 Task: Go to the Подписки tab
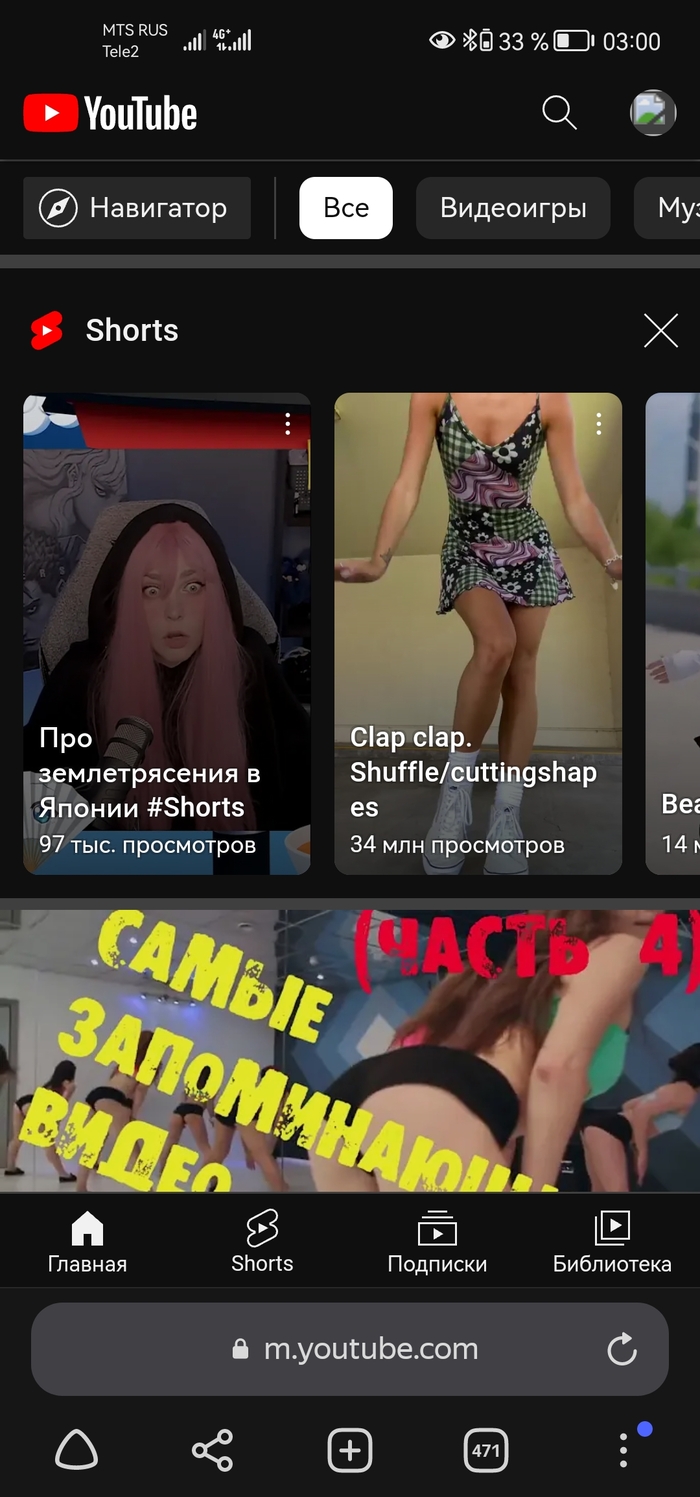pyautogui.click(x=437, y=1241)
